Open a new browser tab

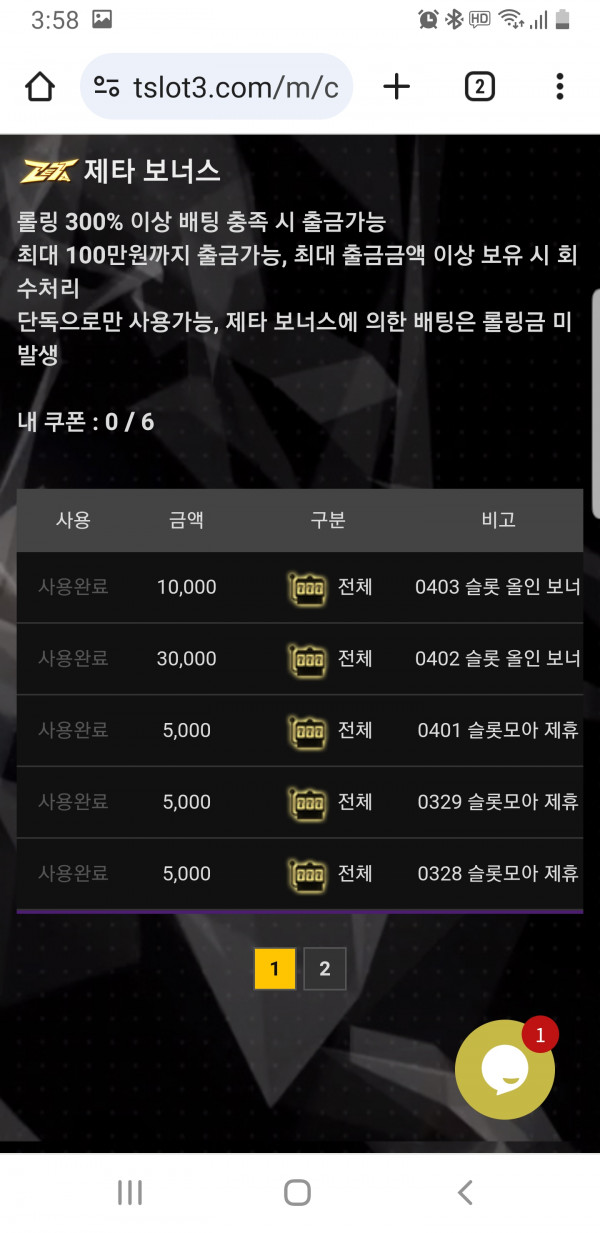point(397,87)
